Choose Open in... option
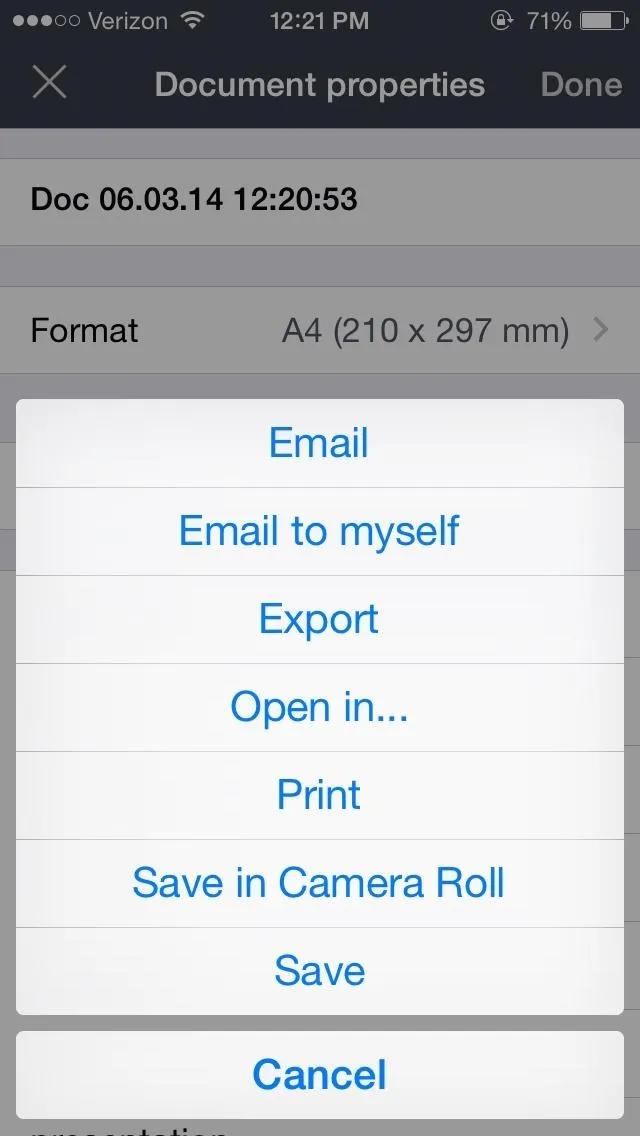 [320, 707]
